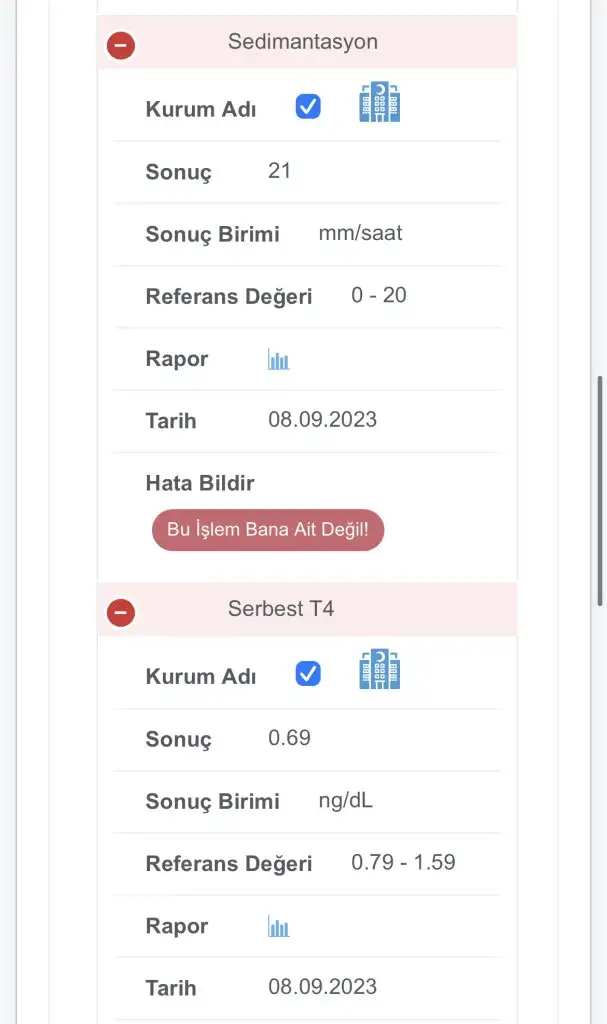Tap the 'Bu İşlem Bana Ait Değil!' button
This screenshot has height=1024, width=607.
pyautogui.click(x=267, y=531)
